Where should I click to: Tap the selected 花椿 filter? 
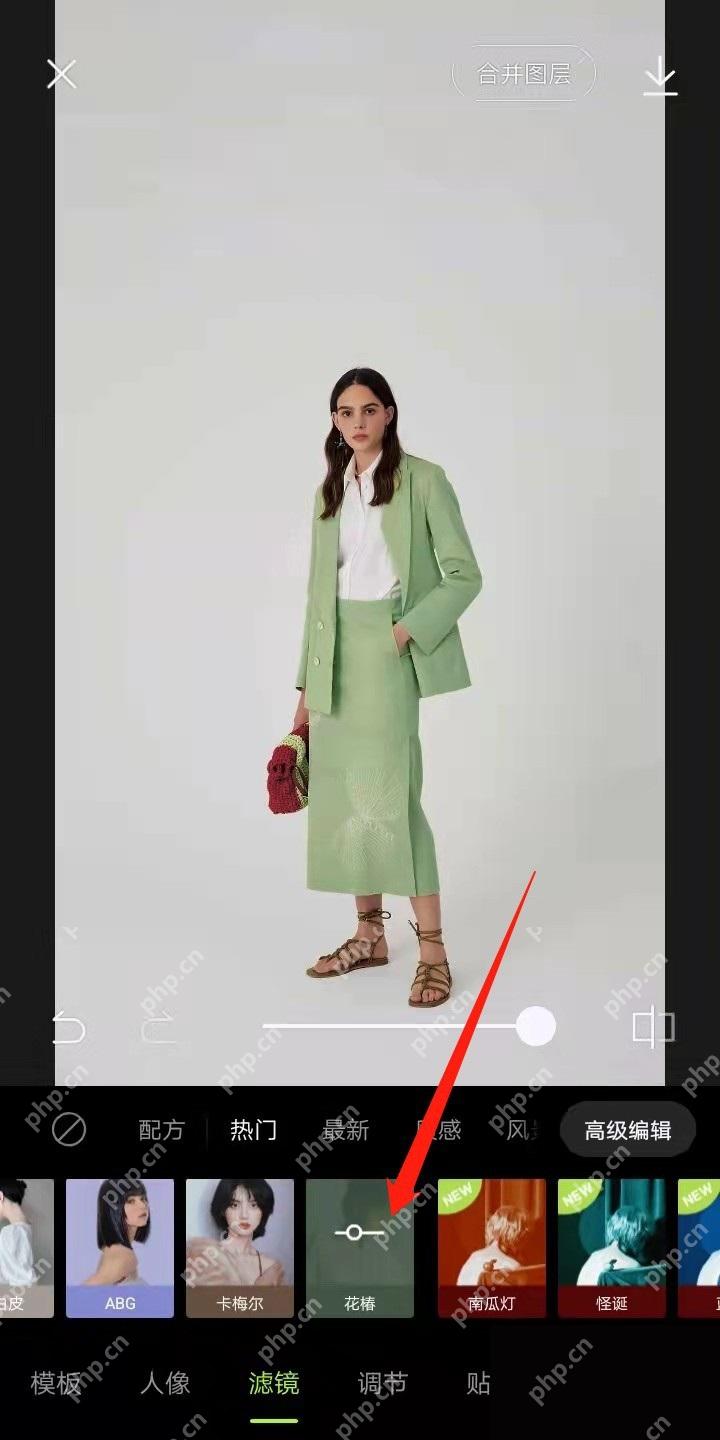tap(360, 1248)
